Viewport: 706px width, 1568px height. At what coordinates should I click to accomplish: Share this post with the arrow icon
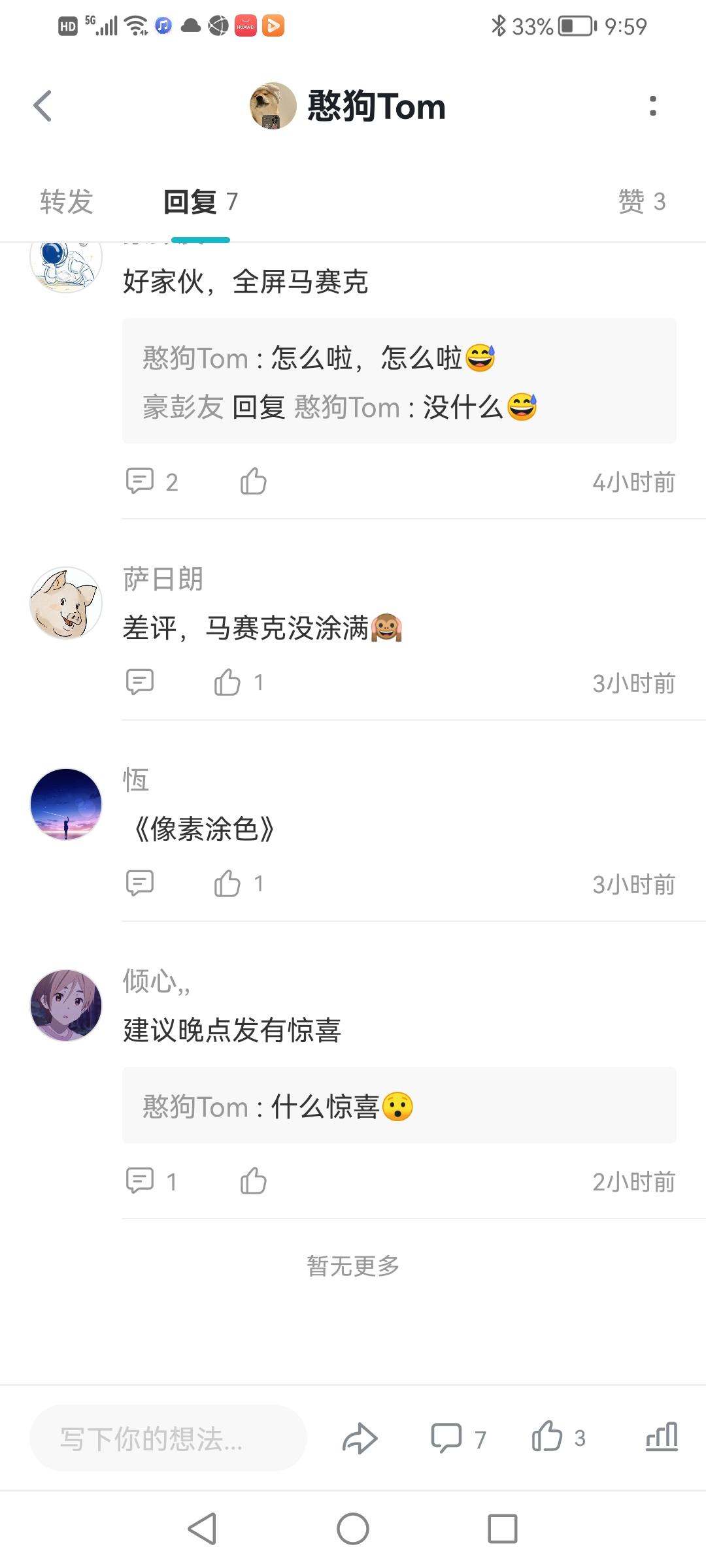click(x=360, y=1439)
